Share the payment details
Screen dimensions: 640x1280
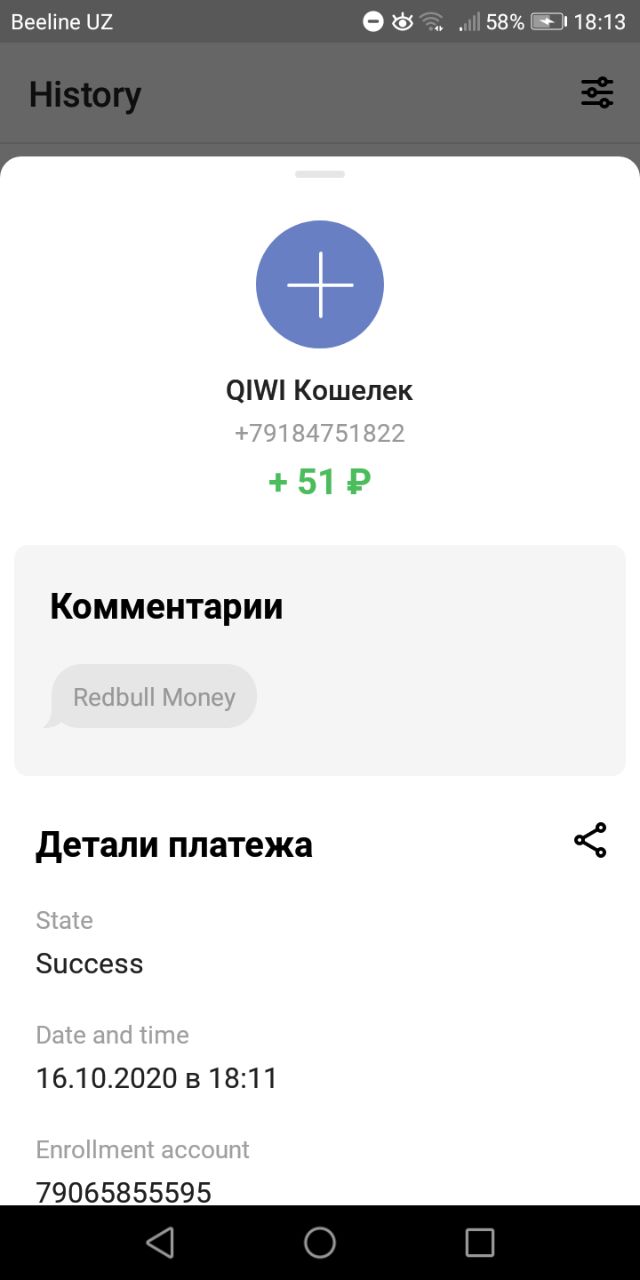tap(590, 841)
